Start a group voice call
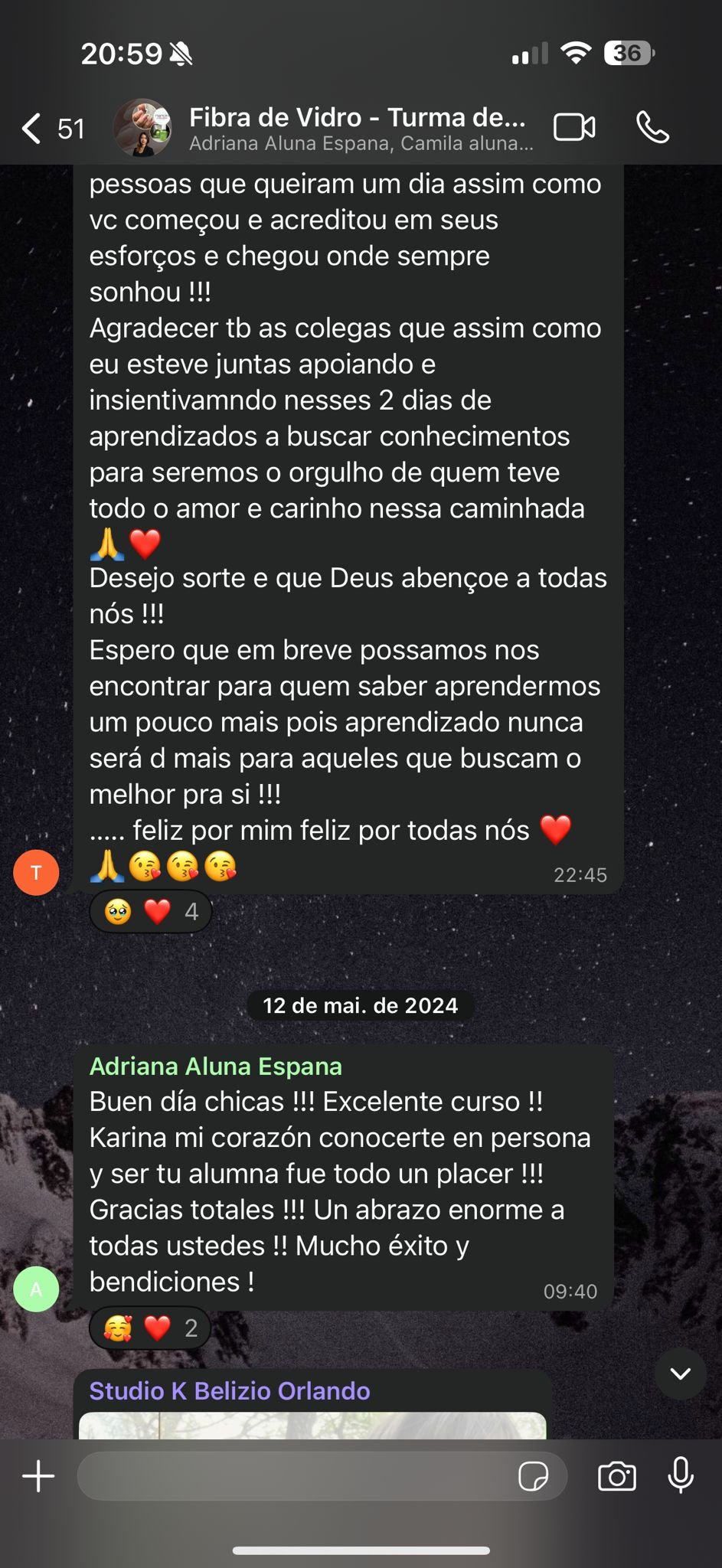Viewport: 722px width, 1568px height. (653, 128)
